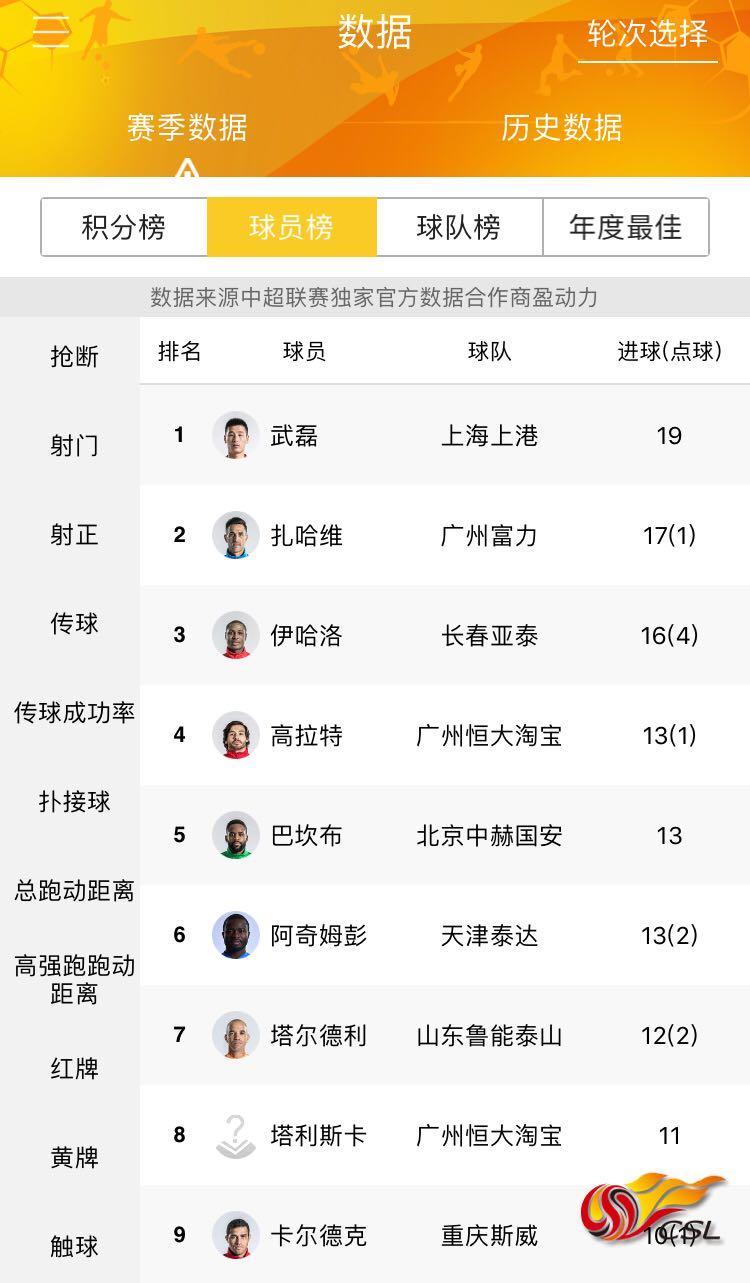Select the 赛季数据 tab
Screen dimensions: 750x1283
click(x=187, y=127)
